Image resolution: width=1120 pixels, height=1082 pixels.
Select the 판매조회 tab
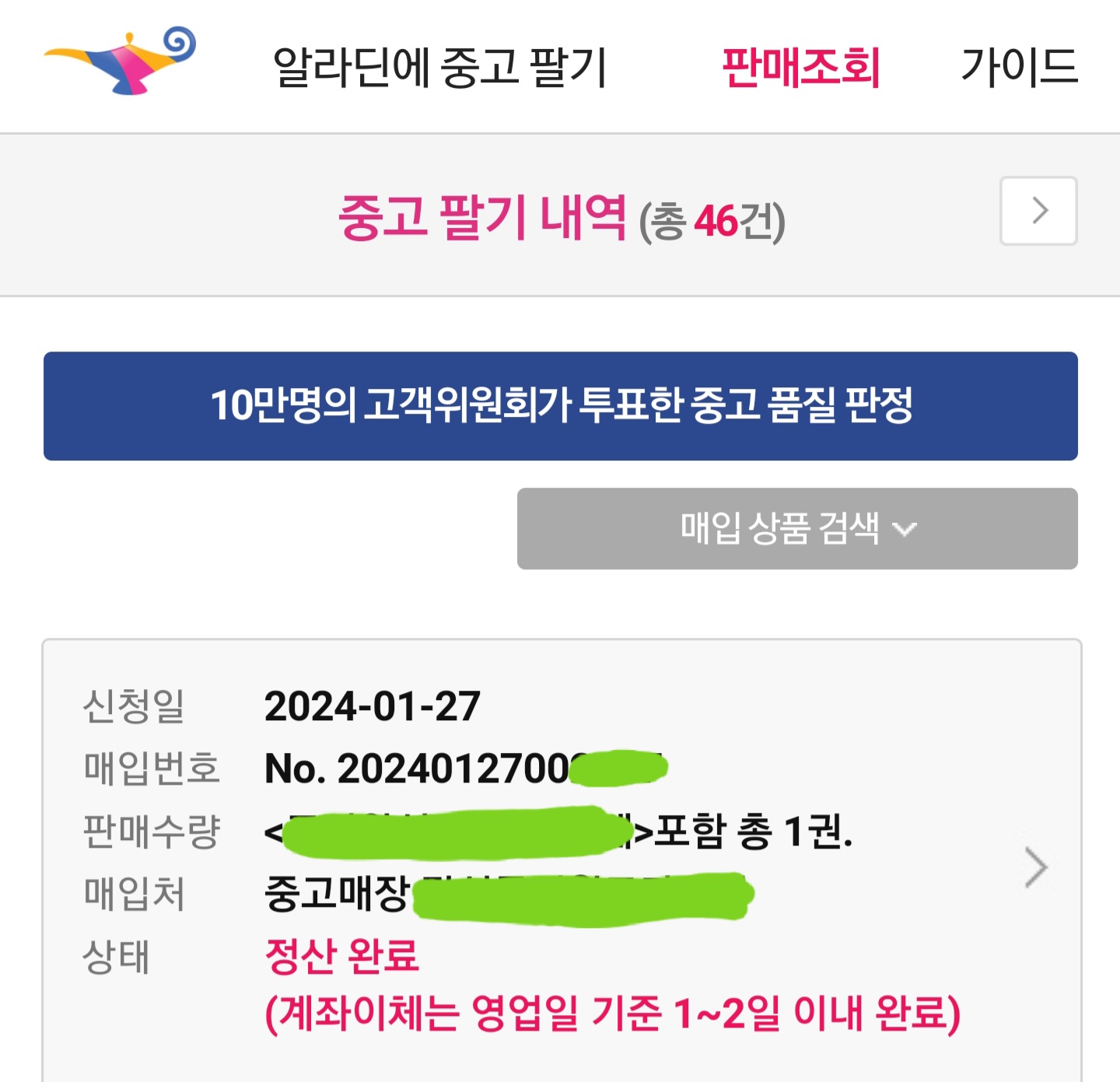800,67
